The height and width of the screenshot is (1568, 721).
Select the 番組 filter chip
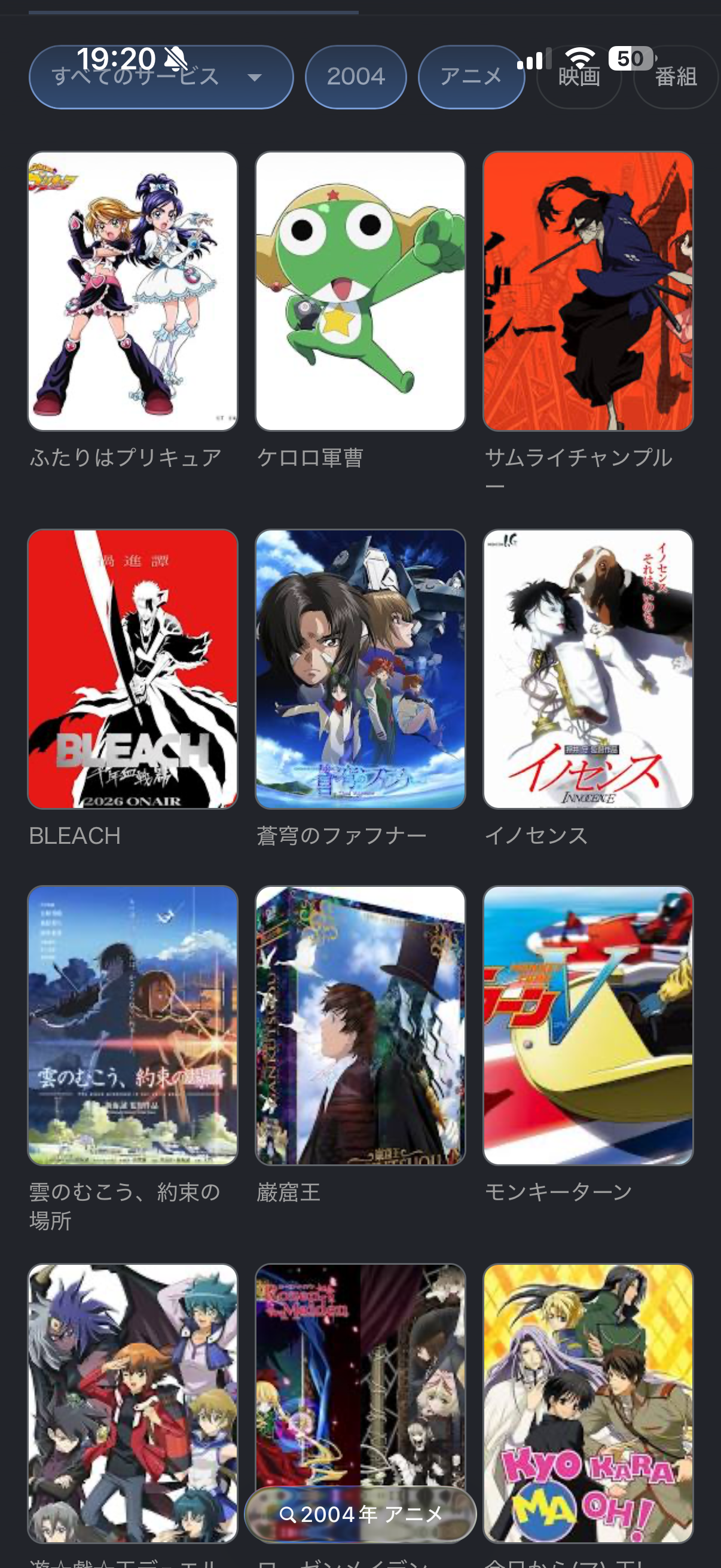tap(676, 77)
